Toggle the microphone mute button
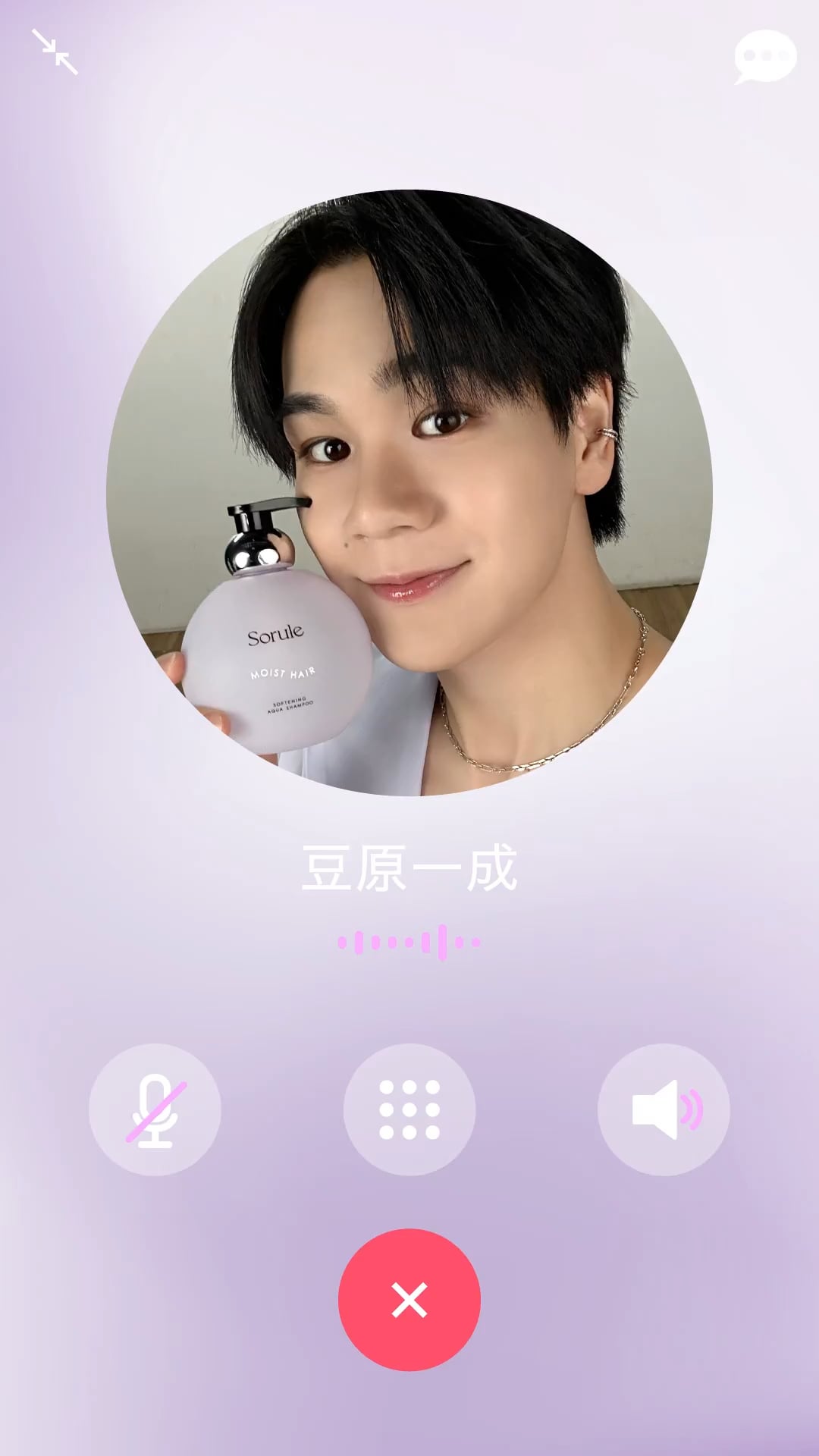Viewport: 819px width, 1456px height. (155, 1109)
